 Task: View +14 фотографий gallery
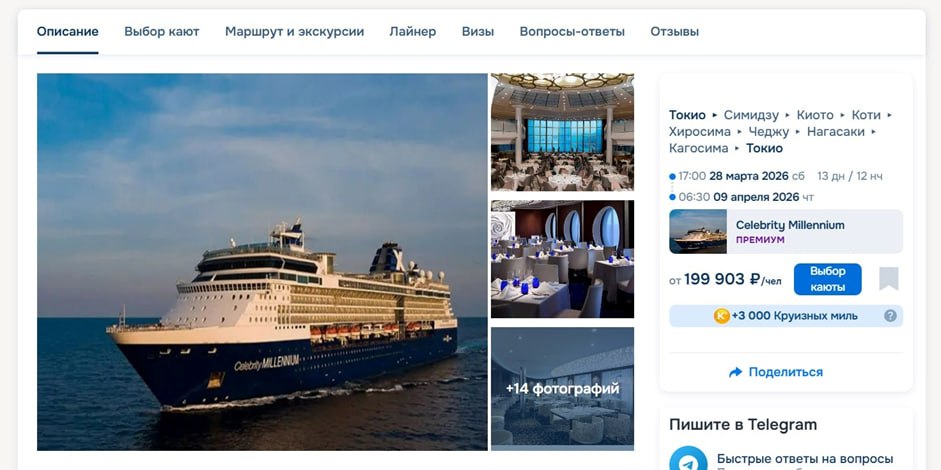click(x=562, y=388)
